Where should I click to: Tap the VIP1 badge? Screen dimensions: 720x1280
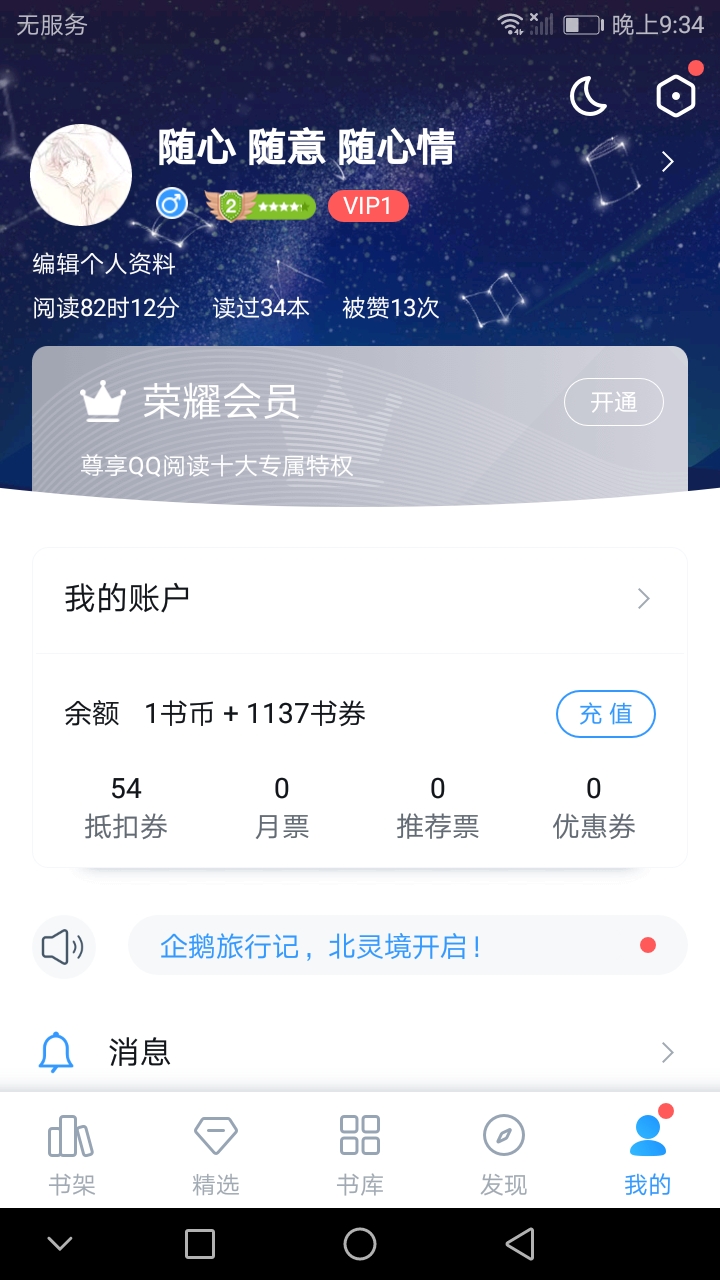click(x=368, y=206)
